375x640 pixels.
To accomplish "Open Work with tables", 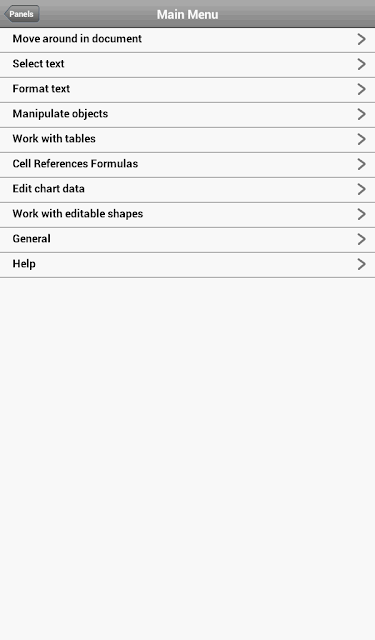I will click(x=187, y=140).
